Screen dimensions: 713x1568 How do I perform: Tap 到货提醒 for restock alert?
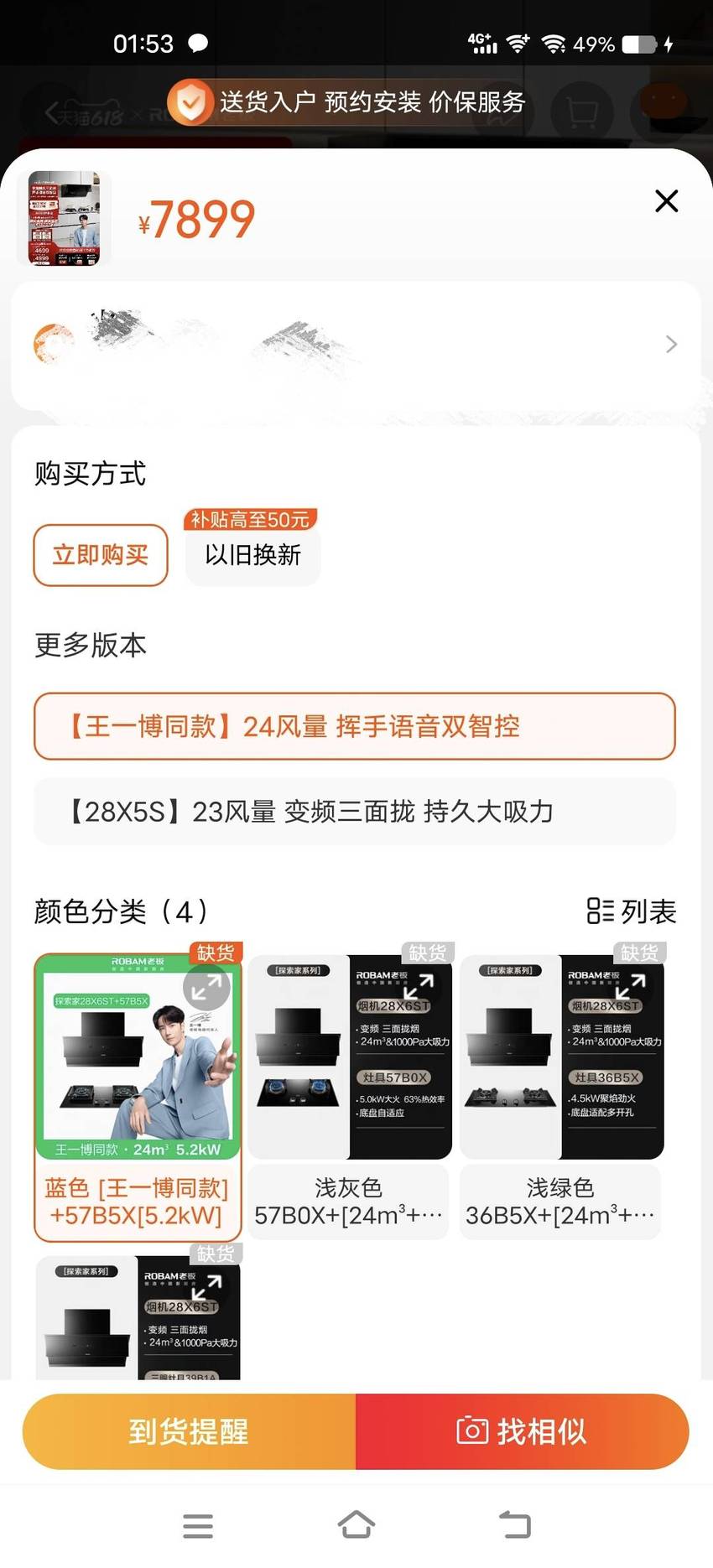(189, 1431)
